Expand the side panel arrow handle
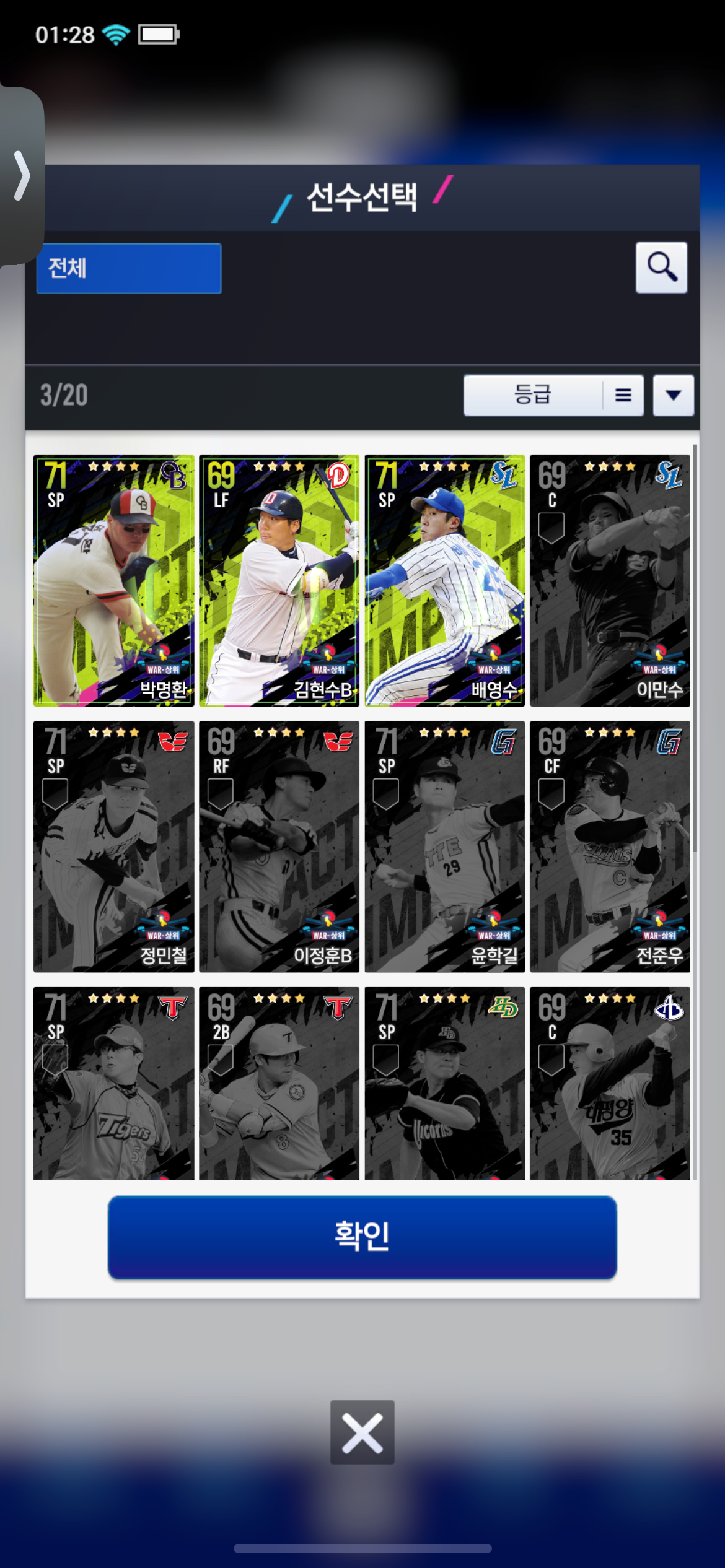The image size is (725, 1568). (22, 176)
